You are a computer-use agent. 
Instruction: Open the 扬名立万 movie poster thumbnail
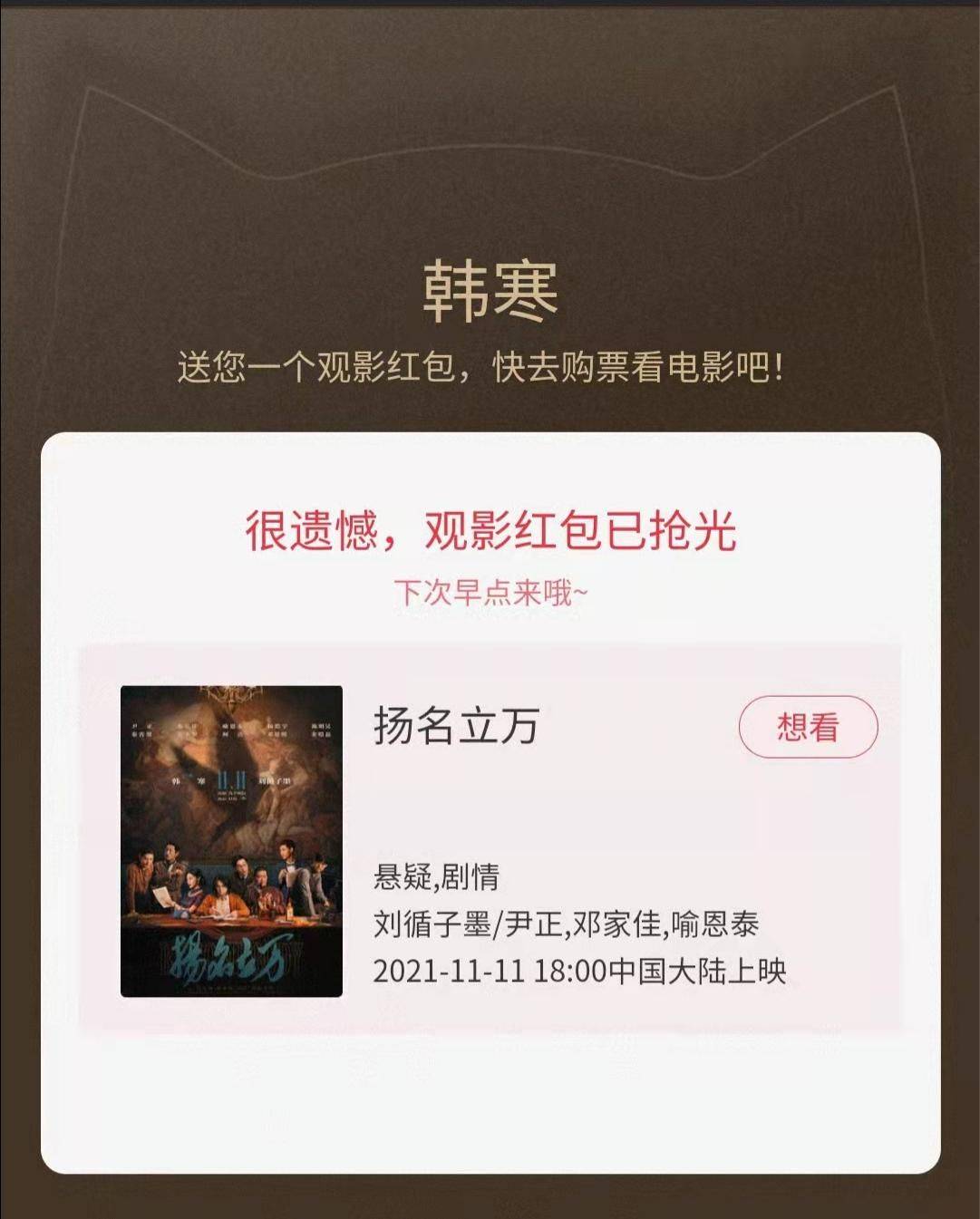tap(234, 843)
